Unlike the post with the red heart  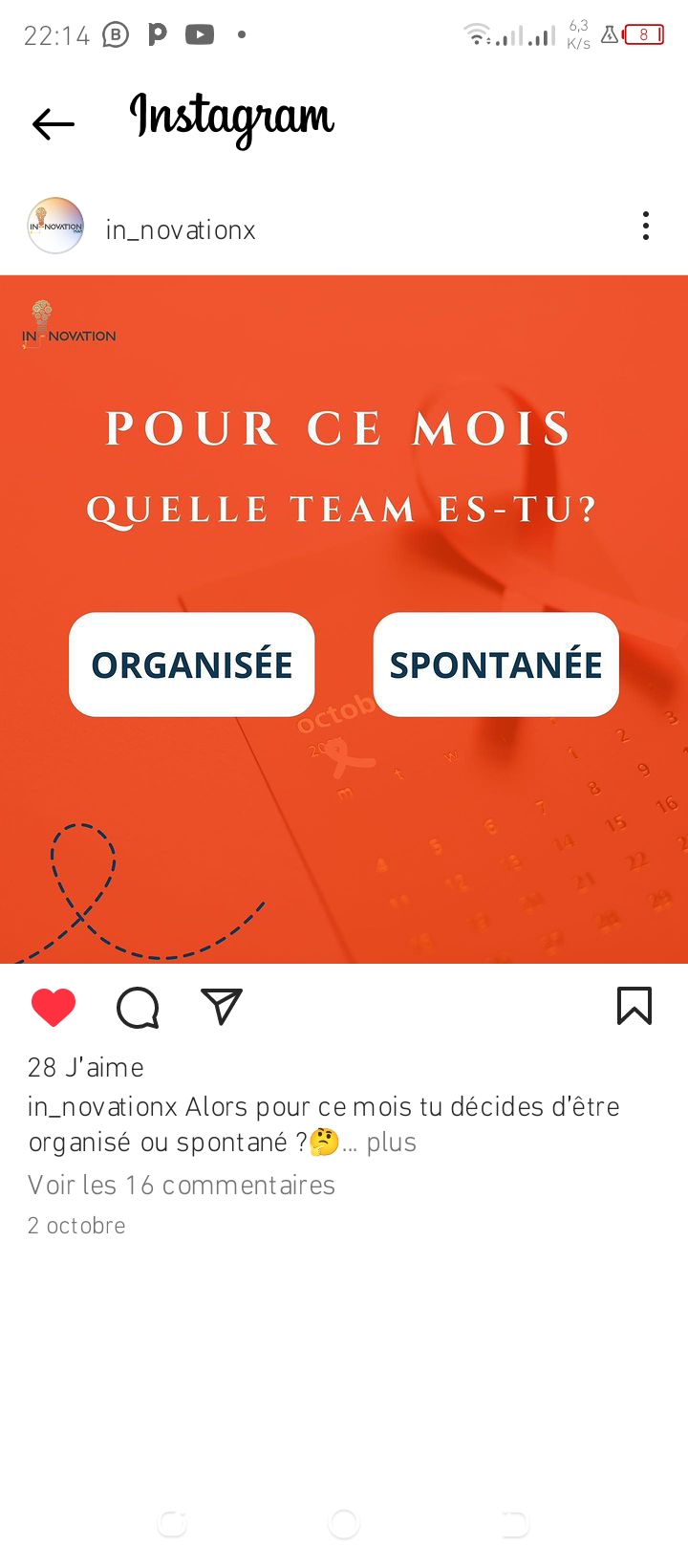pos(54,1008)
